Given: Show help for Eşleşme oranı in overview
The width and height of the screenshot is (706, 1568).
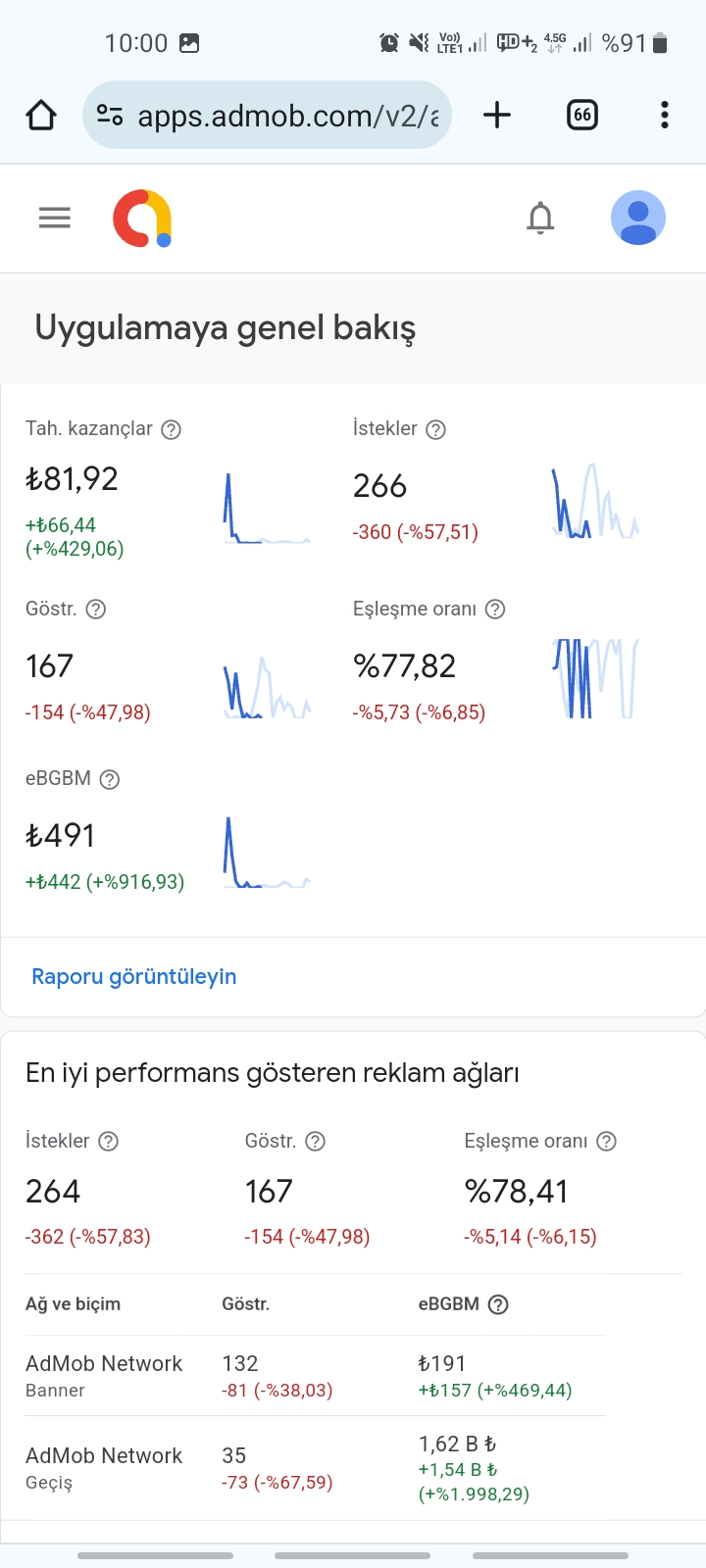Looking at the screenshot, I should [x=495, y=609].
